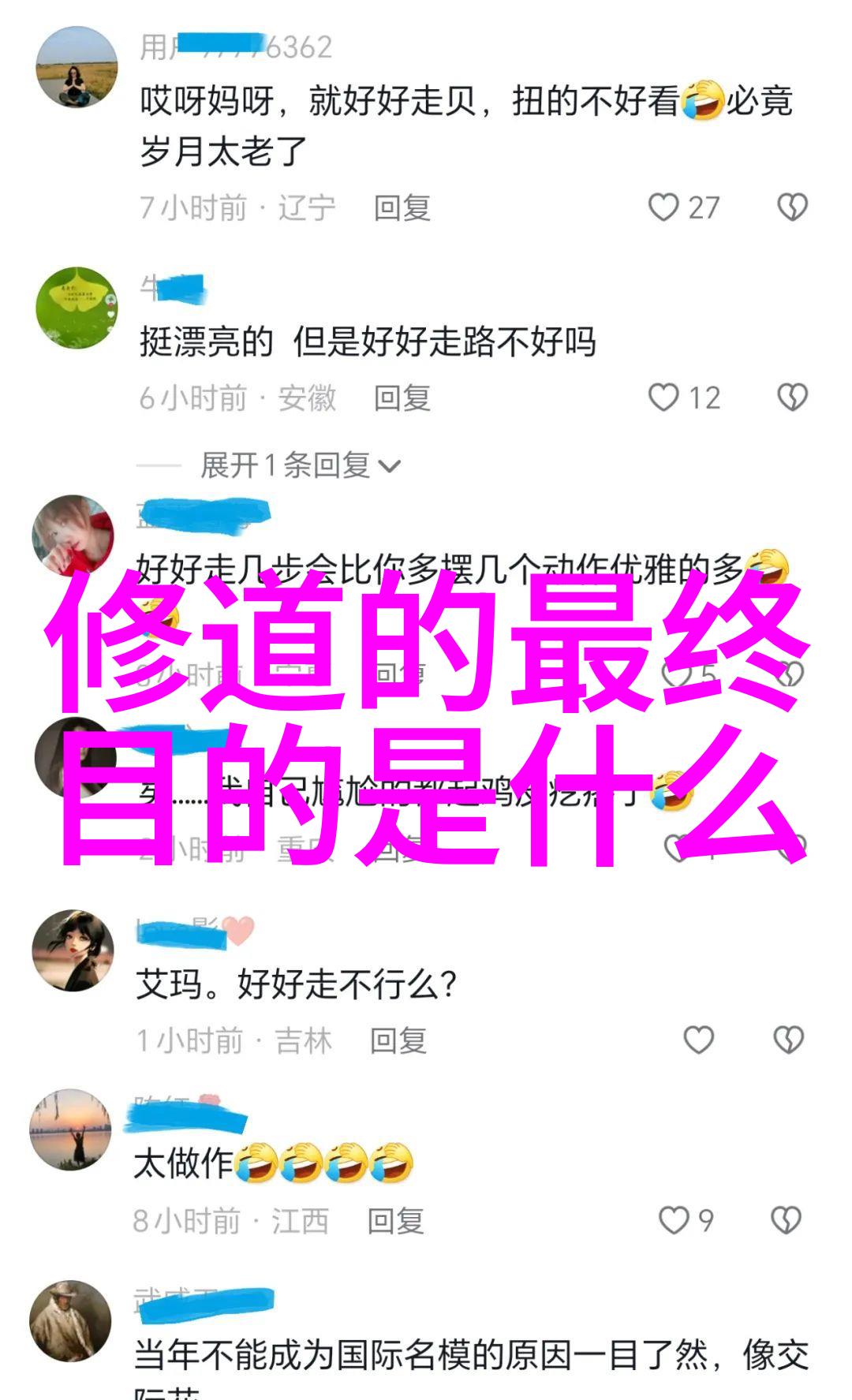Dislike the 吉林 comment 艾玛。好好走不行么?
This screenshot has width=852, height=1400.
point(788,1040)
